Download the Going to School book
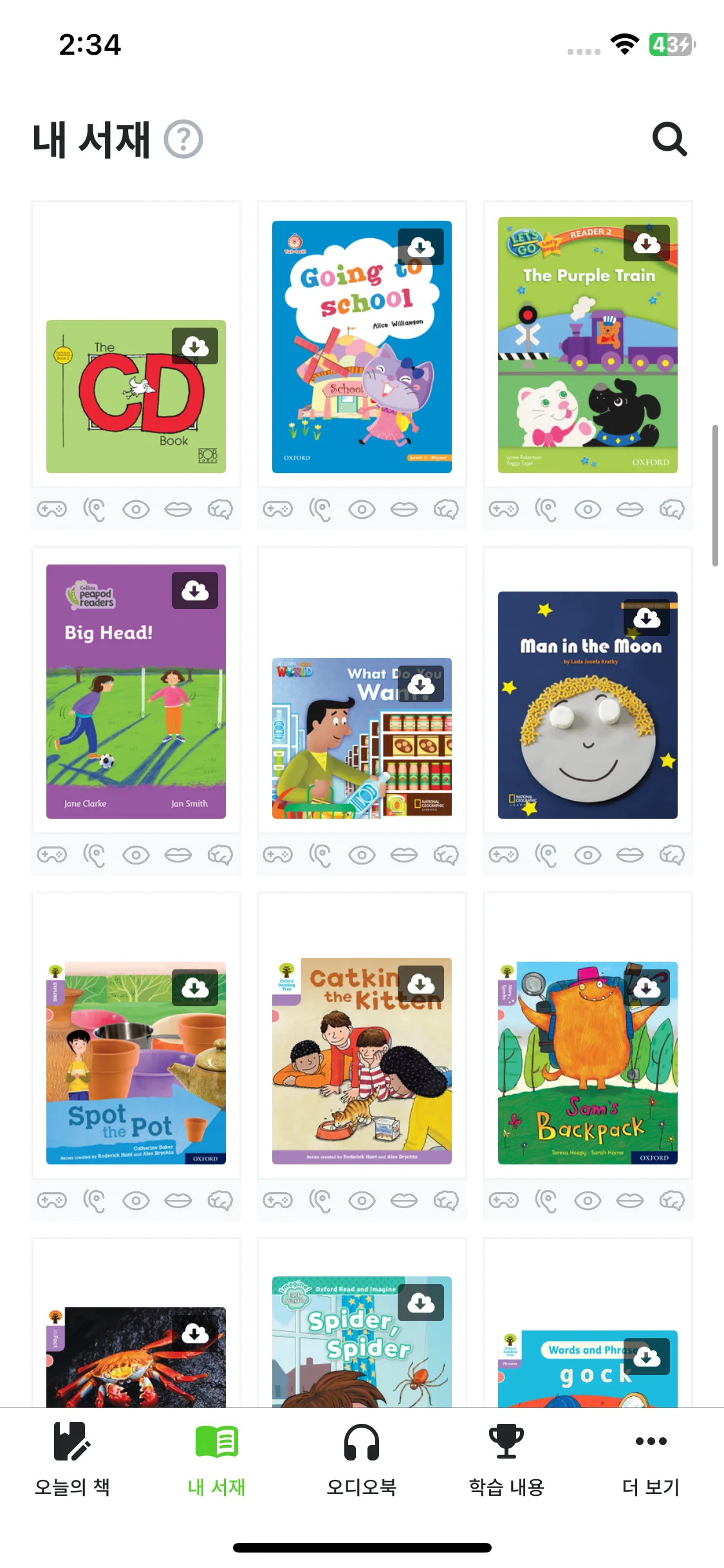 tap(420, 247)
